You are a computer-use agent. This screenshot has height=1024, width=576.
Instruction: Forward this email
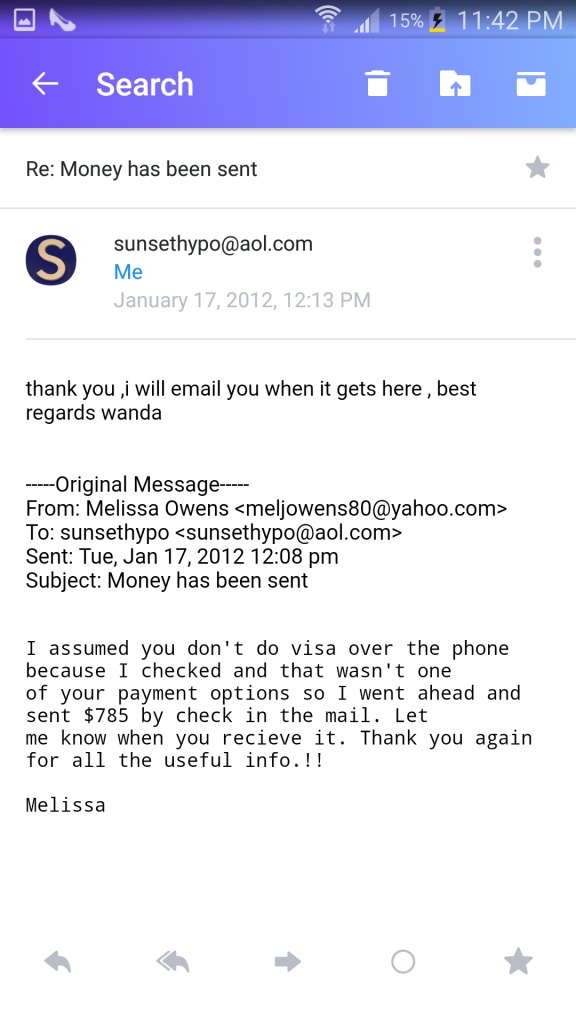pos(288,961)
